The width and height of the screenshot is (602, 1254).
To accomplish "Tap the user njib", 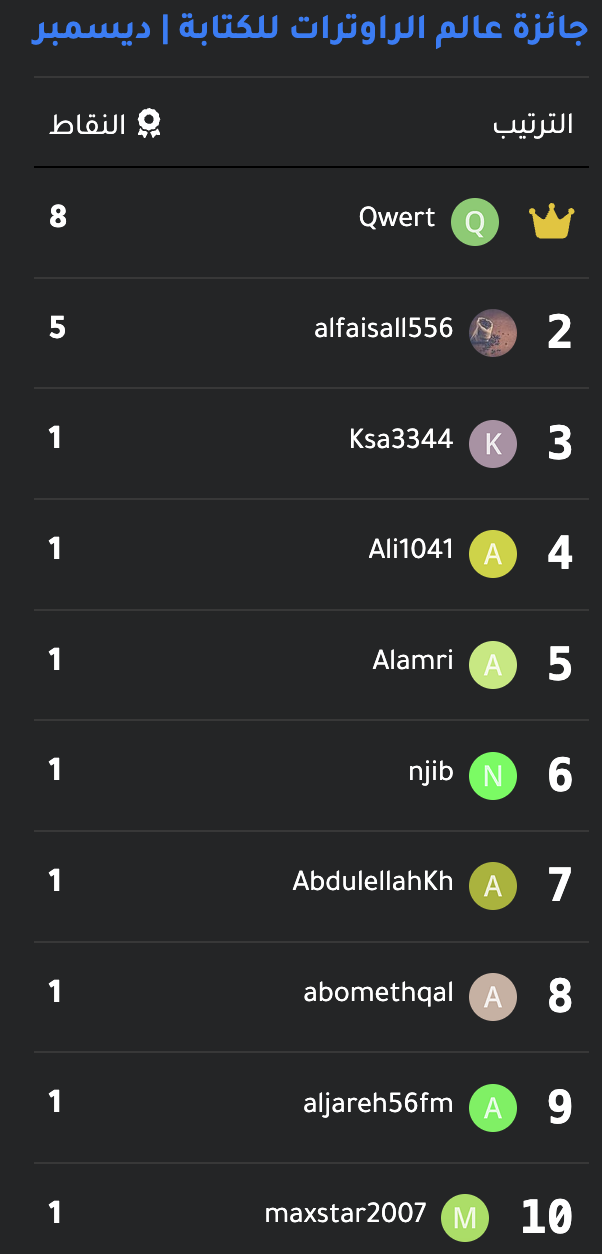I will [x=431, y=771].
